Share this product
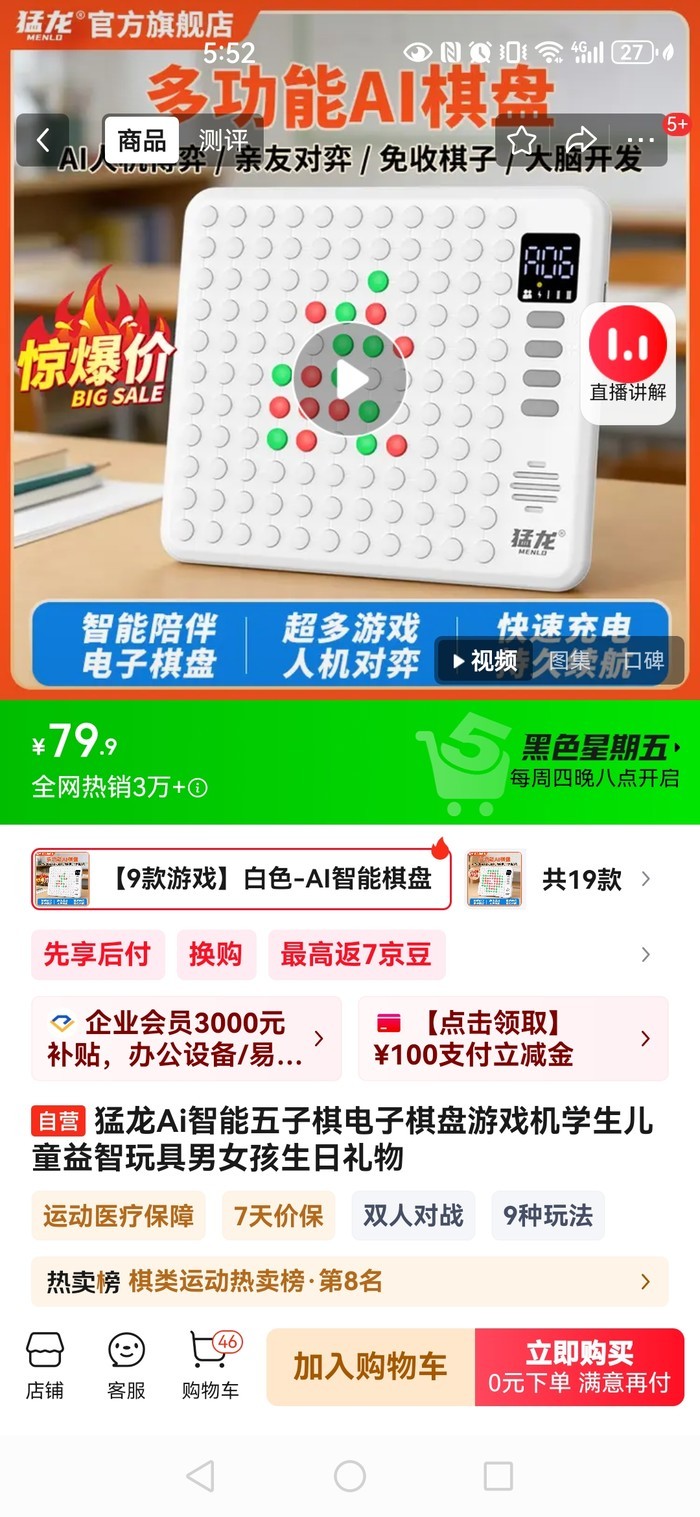The image size is (700, 1517). pos(580,140)
